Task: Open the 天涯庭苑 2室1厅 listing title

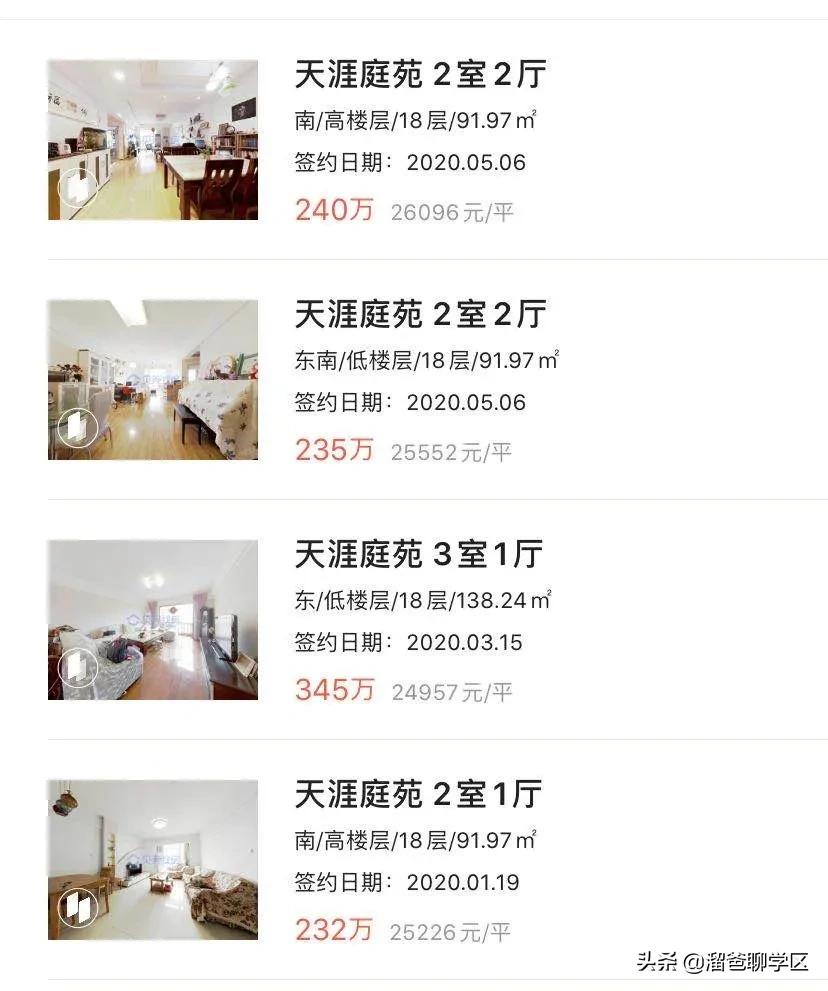Action: tap(418, 795)
